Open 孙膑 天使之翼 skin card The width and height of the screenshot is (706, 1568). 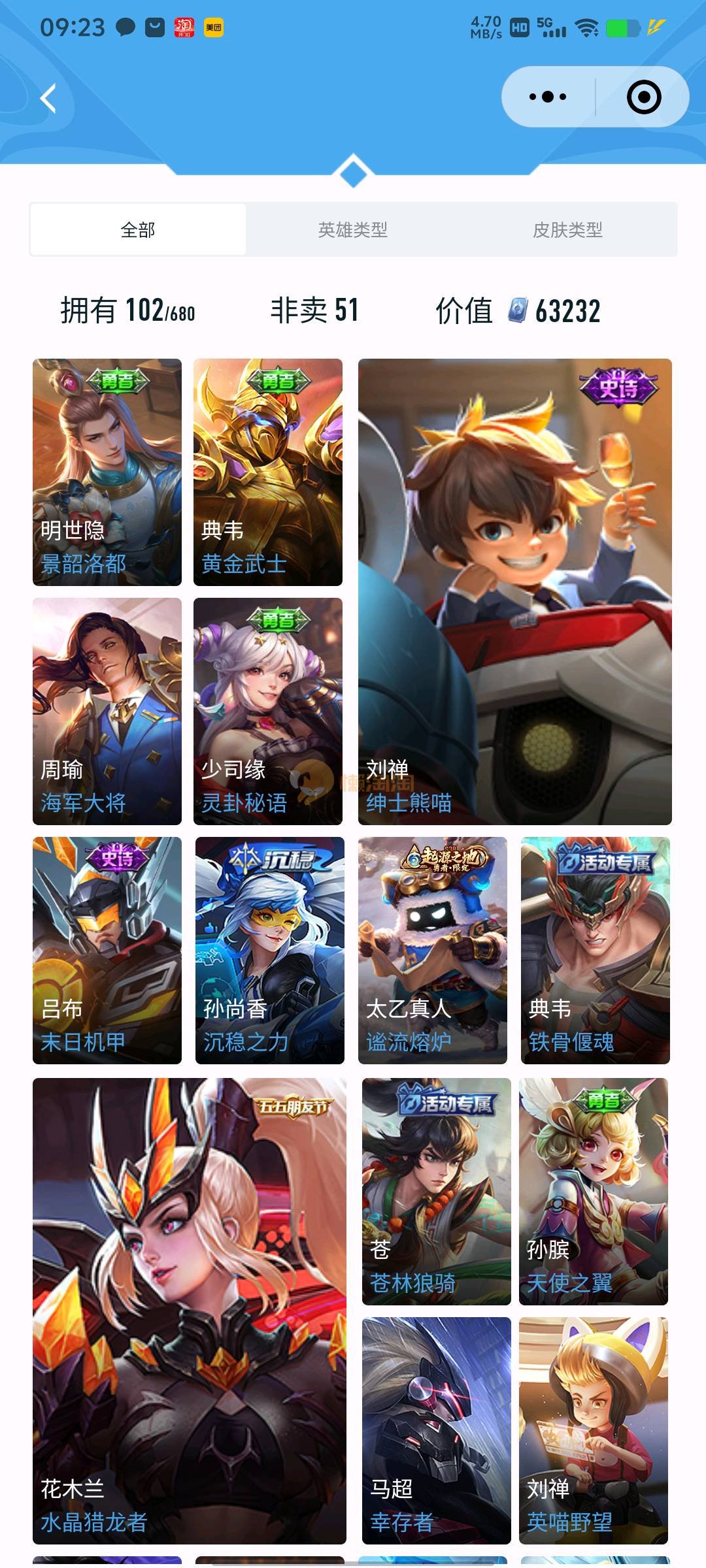(594, 1191)
